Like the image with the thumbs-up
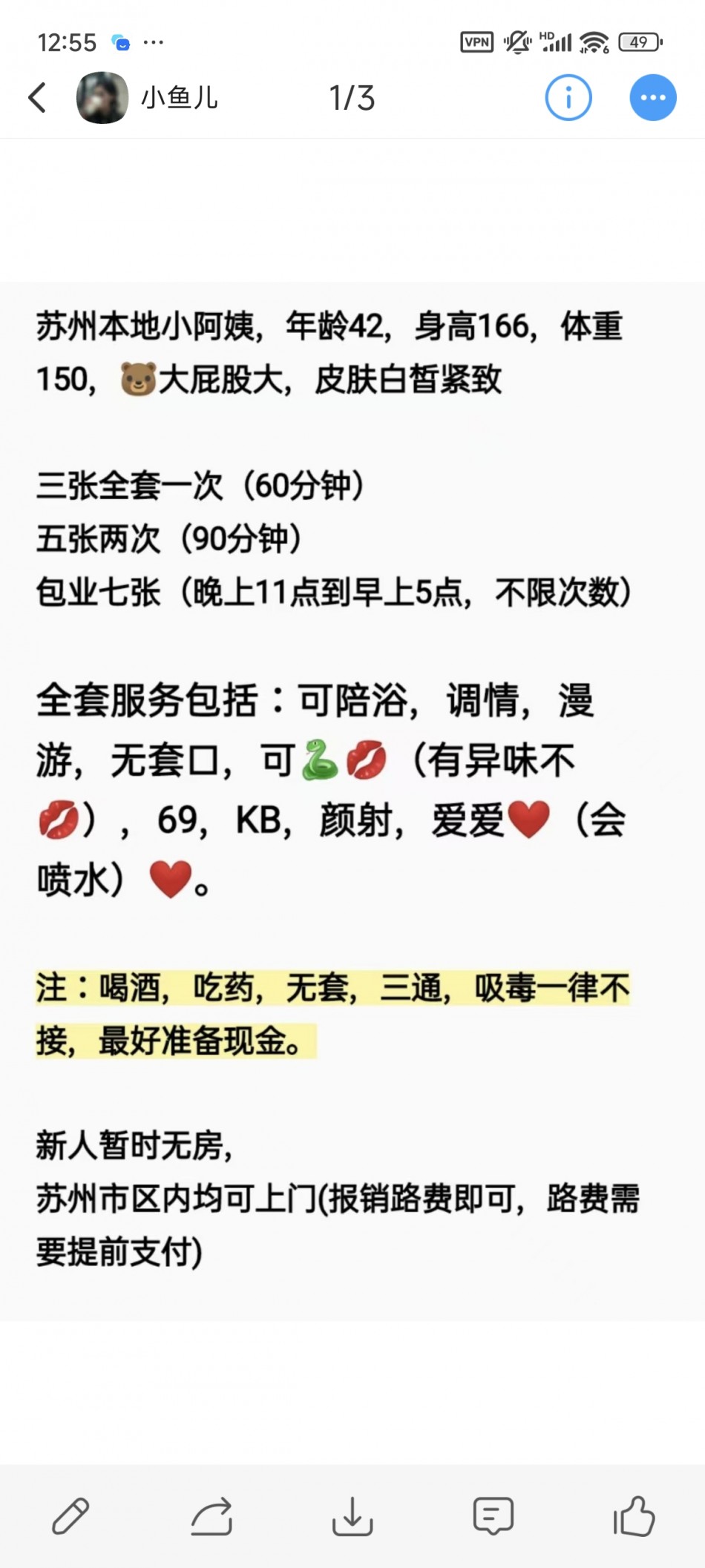This screenshot has width=705, height=1568. (634, 1515)
